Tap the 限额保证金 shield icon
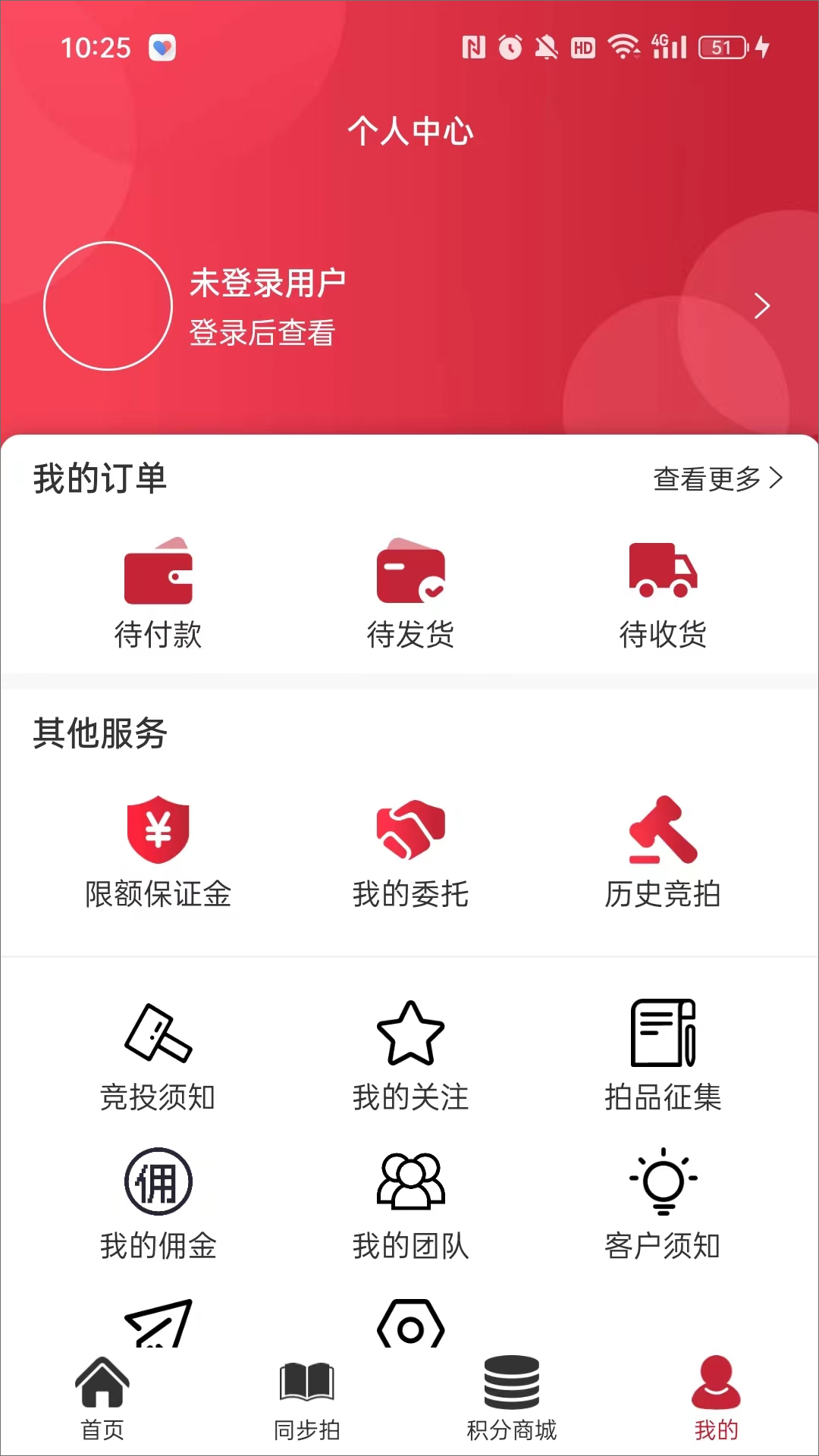Viewport: 819px width, 1456px height. [158, 834]
